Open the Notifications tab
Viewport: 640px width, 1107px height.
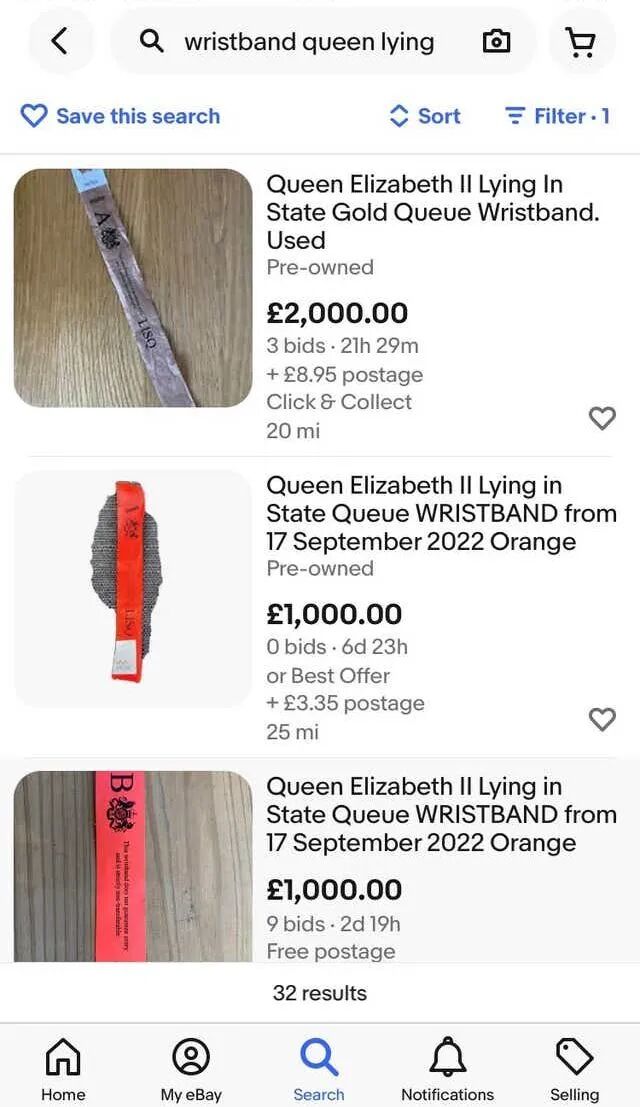click(x=447, y=1068)
